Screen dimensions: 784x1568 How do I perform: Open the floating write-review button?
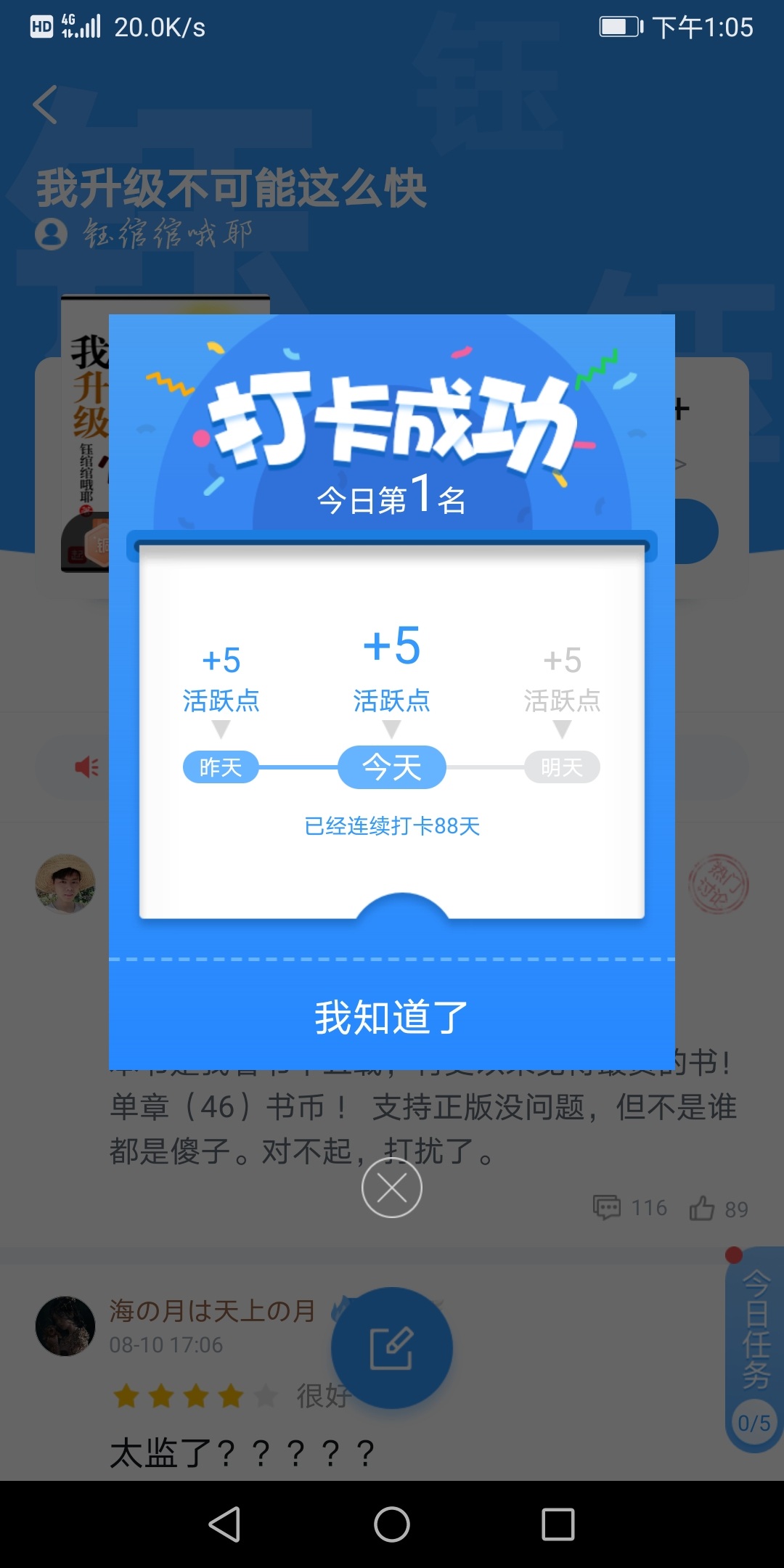392,1348
